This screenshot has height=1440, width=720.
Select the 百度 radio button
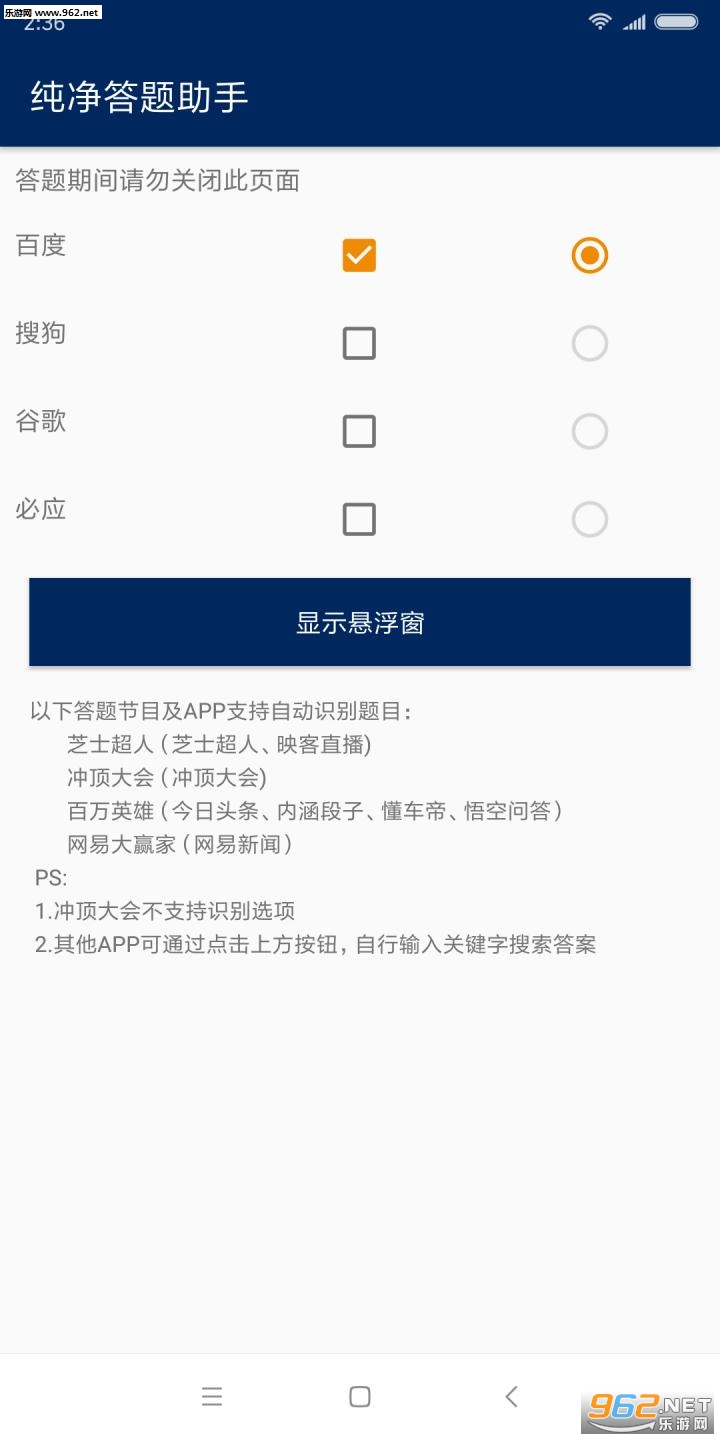tap(590, 255)
